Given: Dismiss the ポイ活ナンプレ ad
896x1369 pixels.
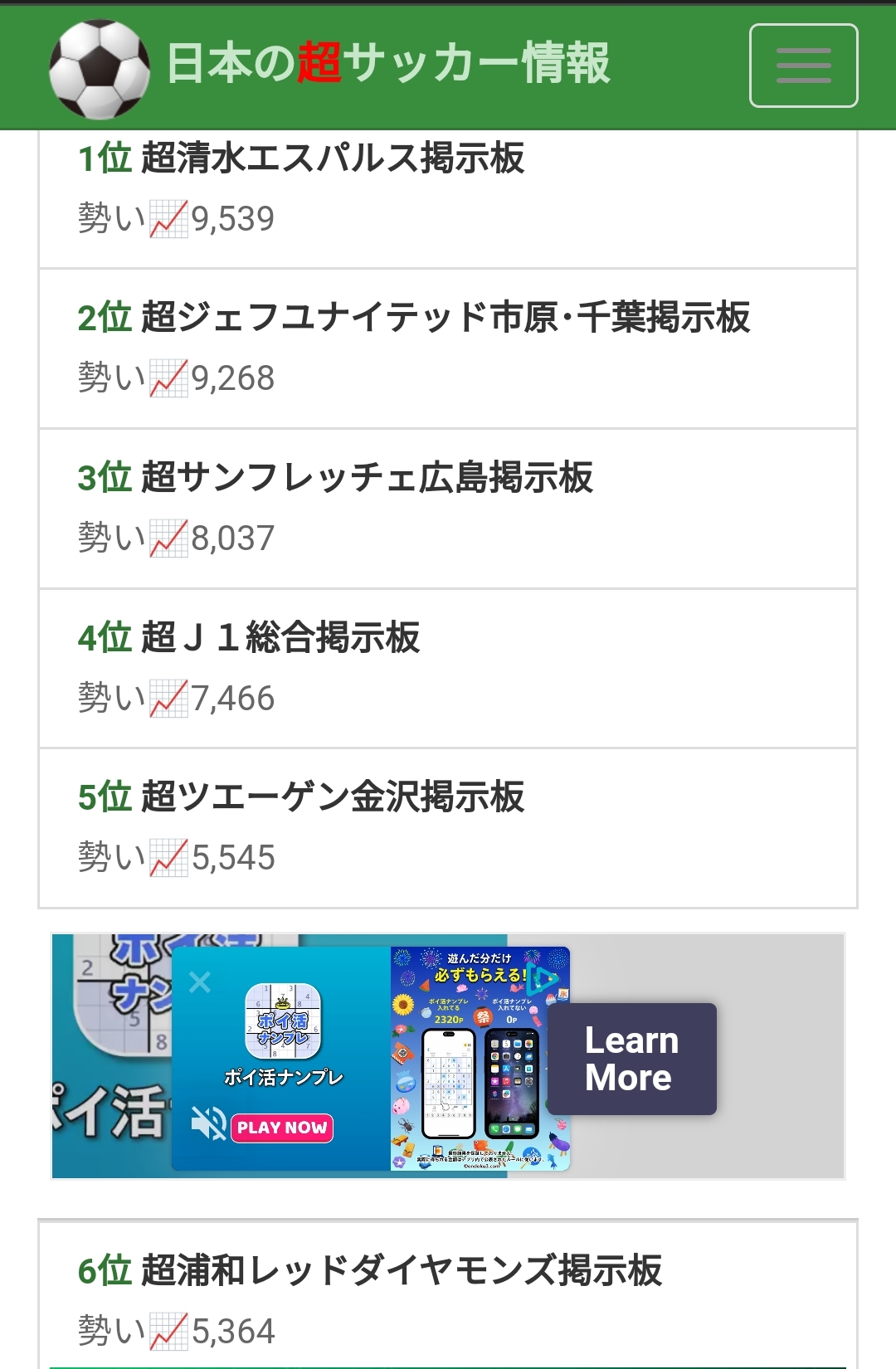Looking at the screenshot, I should (x=200, y=982).
